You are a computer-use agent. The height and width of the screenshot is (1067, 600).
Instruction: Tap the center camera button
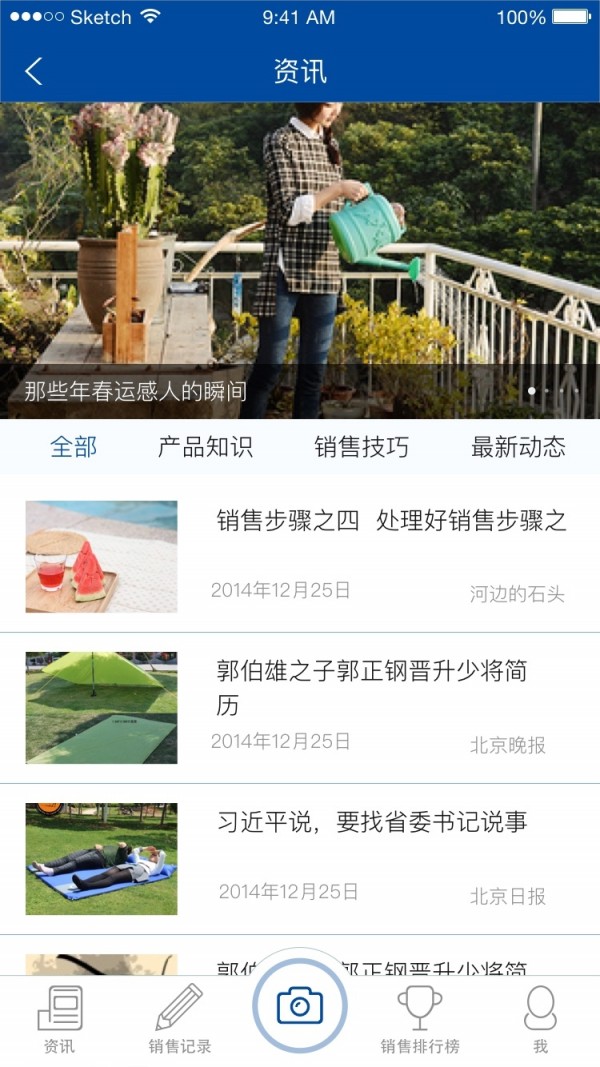pyautogui.click(x=300, y=1005)
